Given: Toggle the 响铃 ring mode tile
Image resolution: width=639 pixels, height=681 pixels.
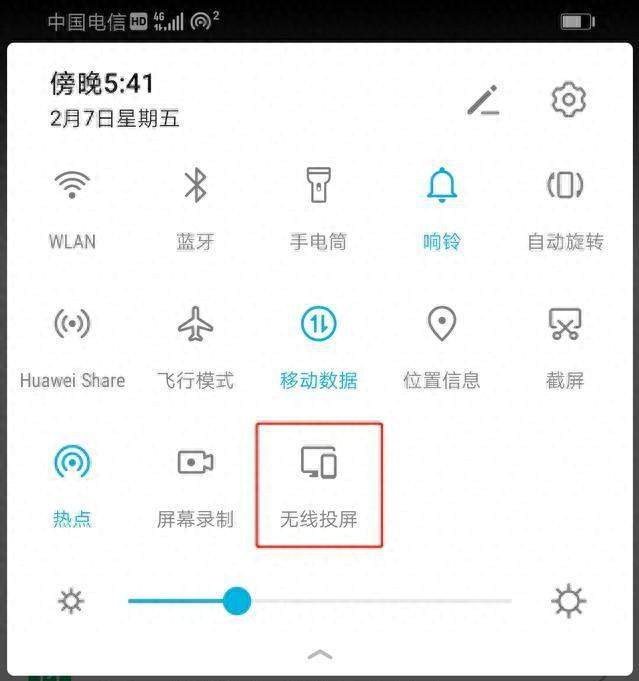Looking at the screenshot, I should click(441, 186).
